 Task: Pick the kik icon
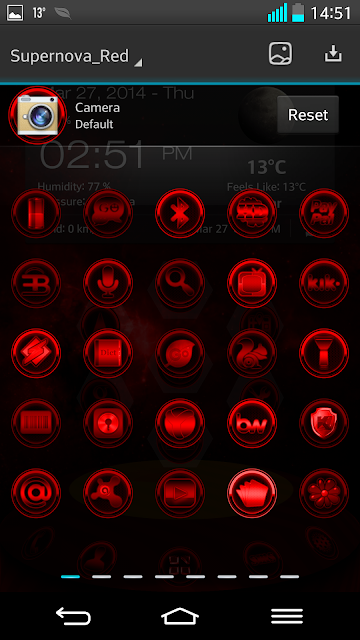point(324,283)
